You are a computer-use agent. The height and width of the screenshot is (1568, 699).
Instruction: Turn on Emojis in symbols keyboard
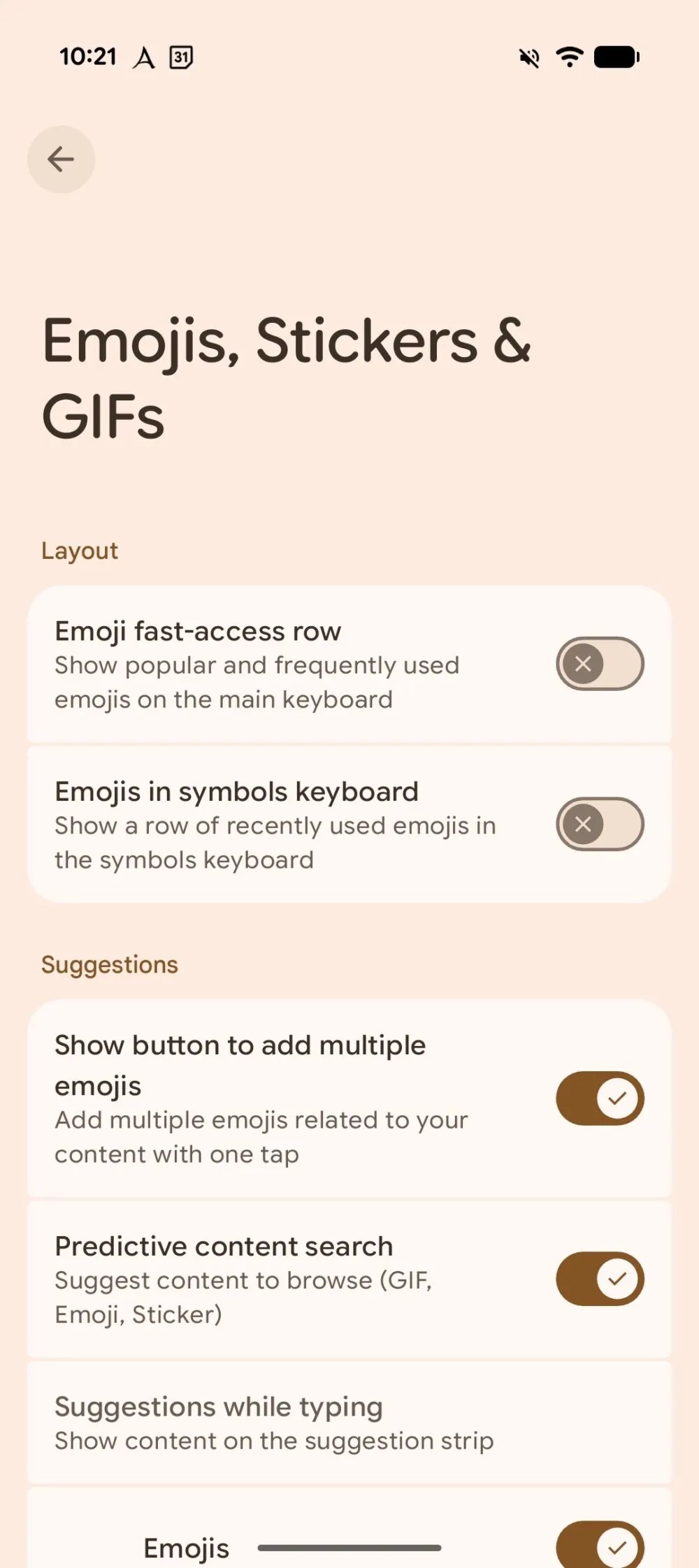pyautogui.click(x=599, y=825)
